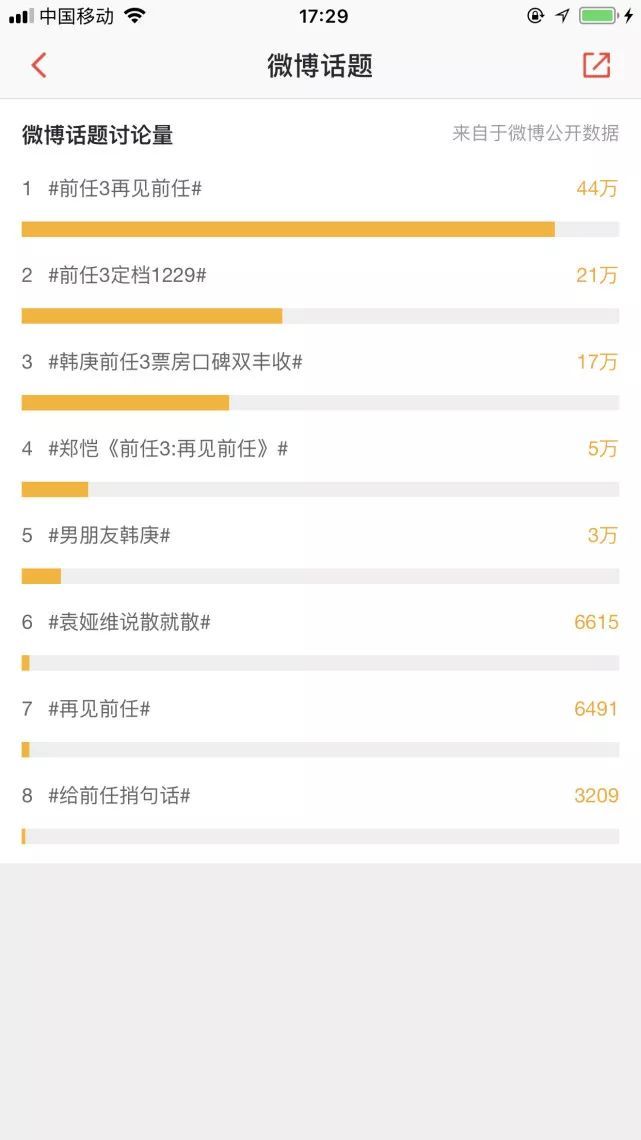This screenshot has height=1140, width=641.
Task: Open topic #袁娅维说散就散#
Action: [x=129, y=622]
